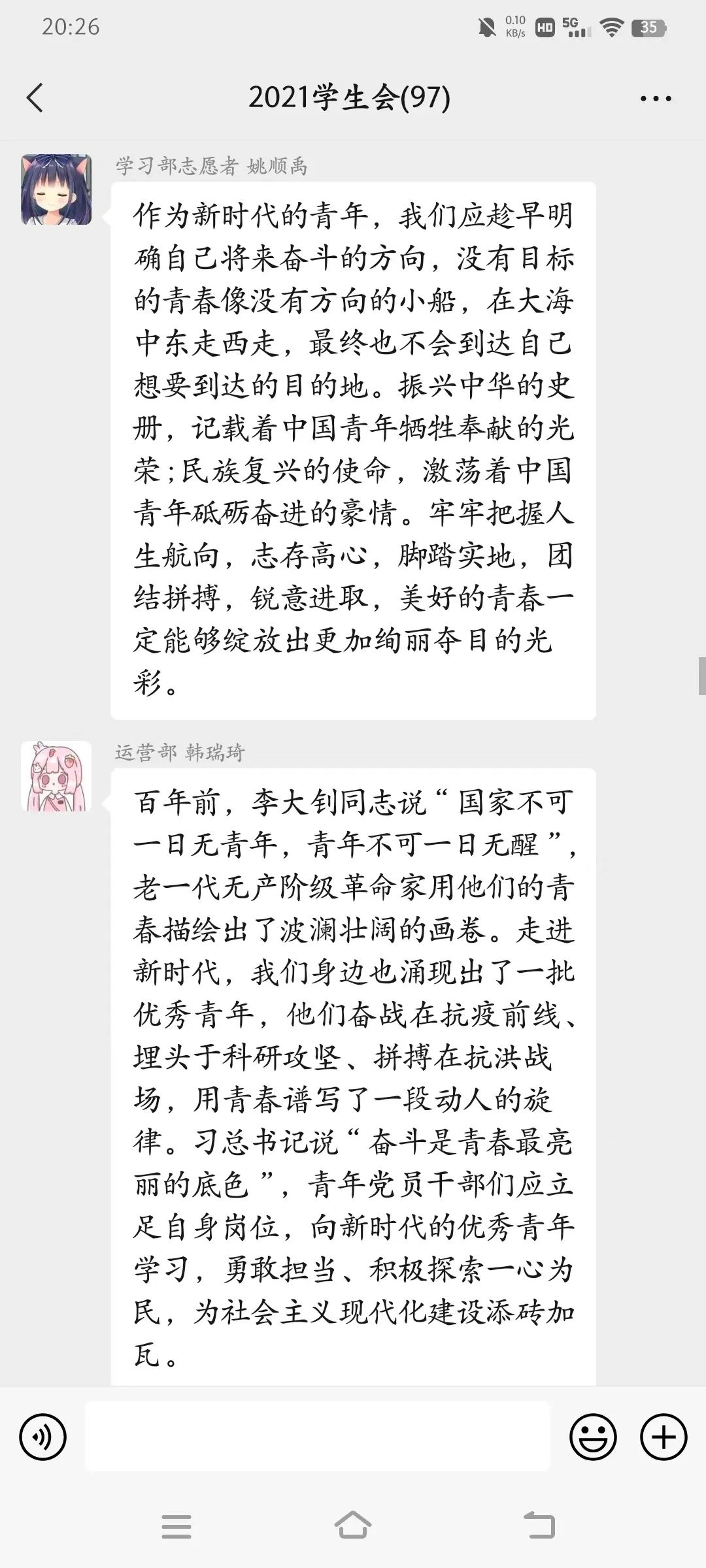Image resolution: width=706 pixels, height=1568 pixels.
Task: Switch to voice message input
Action: tap(43, 1437)
